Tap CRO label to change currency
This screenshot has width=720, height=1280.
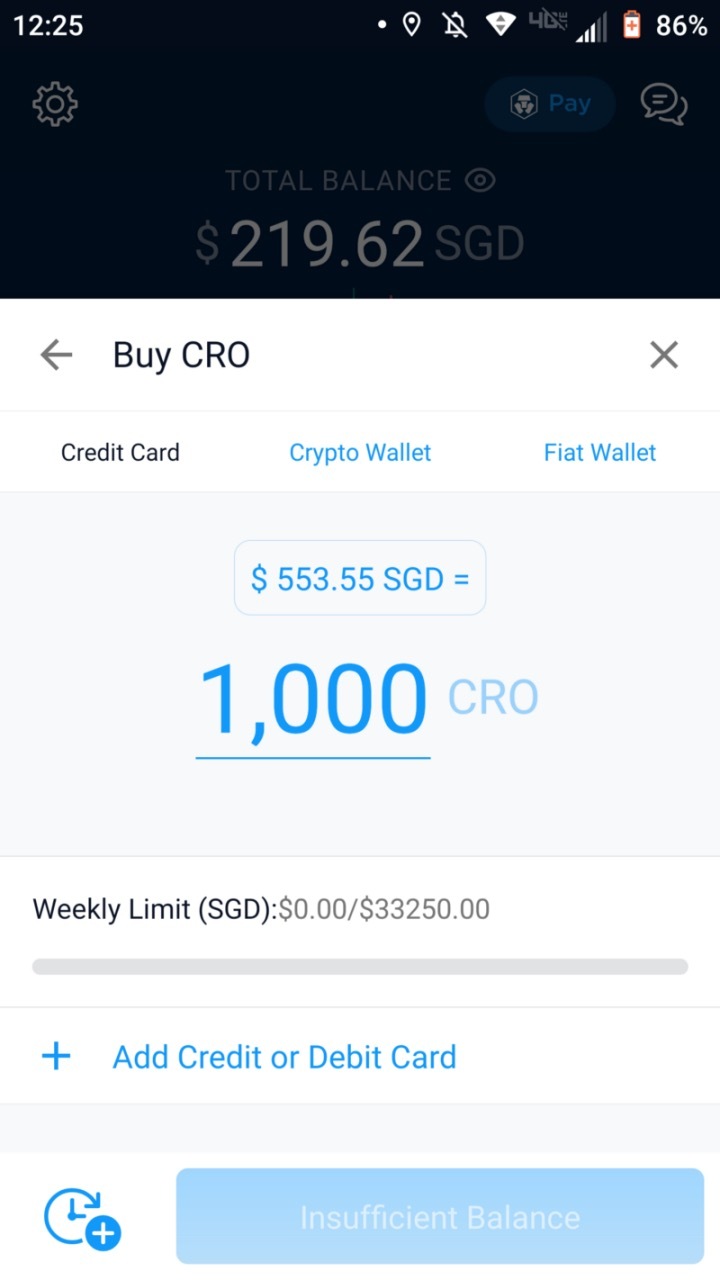point(493,697)
